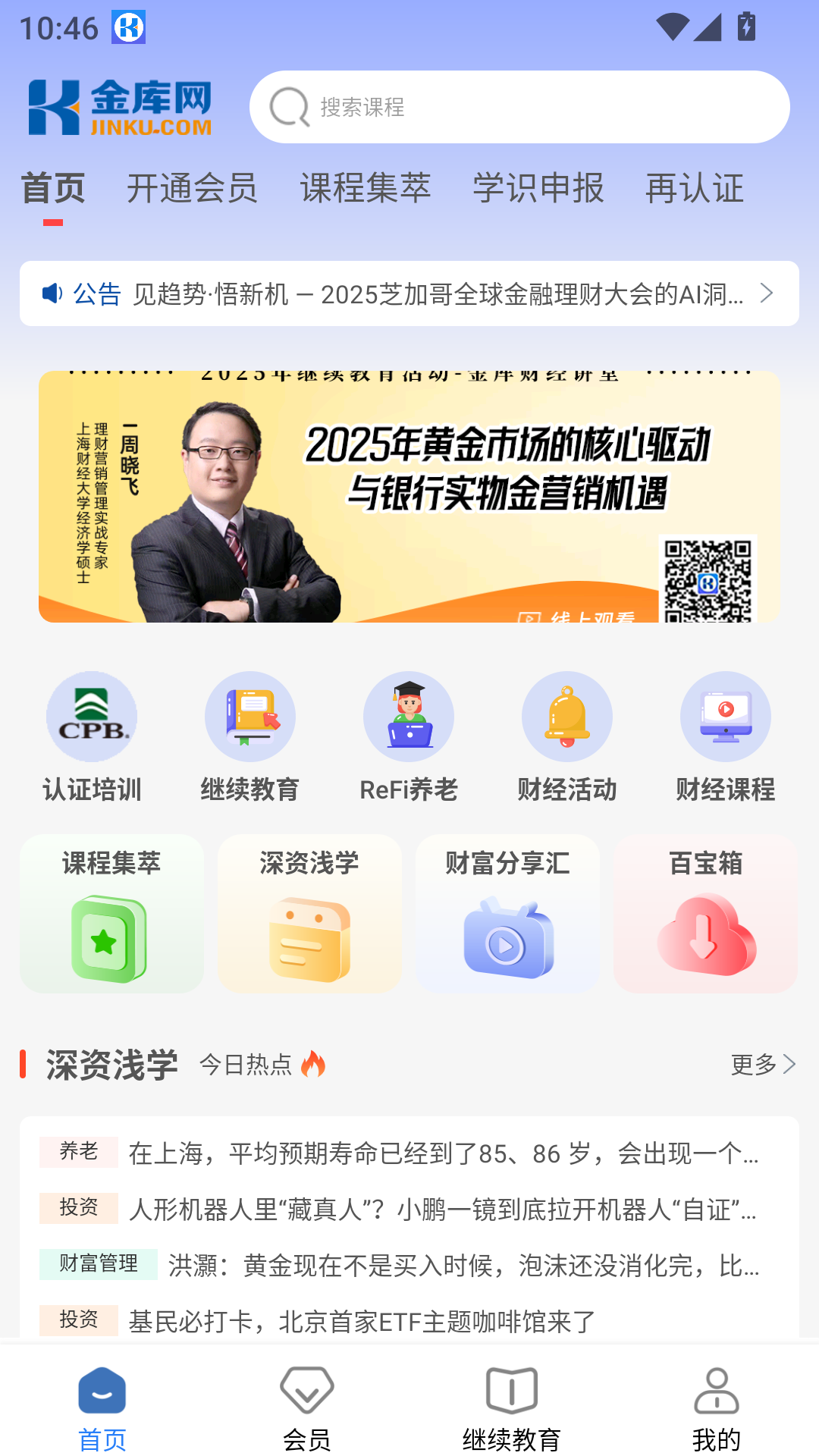Click the announcement speaker icon
The width and height of the screenshot is (819, 1456).
[x=52, y=293]
